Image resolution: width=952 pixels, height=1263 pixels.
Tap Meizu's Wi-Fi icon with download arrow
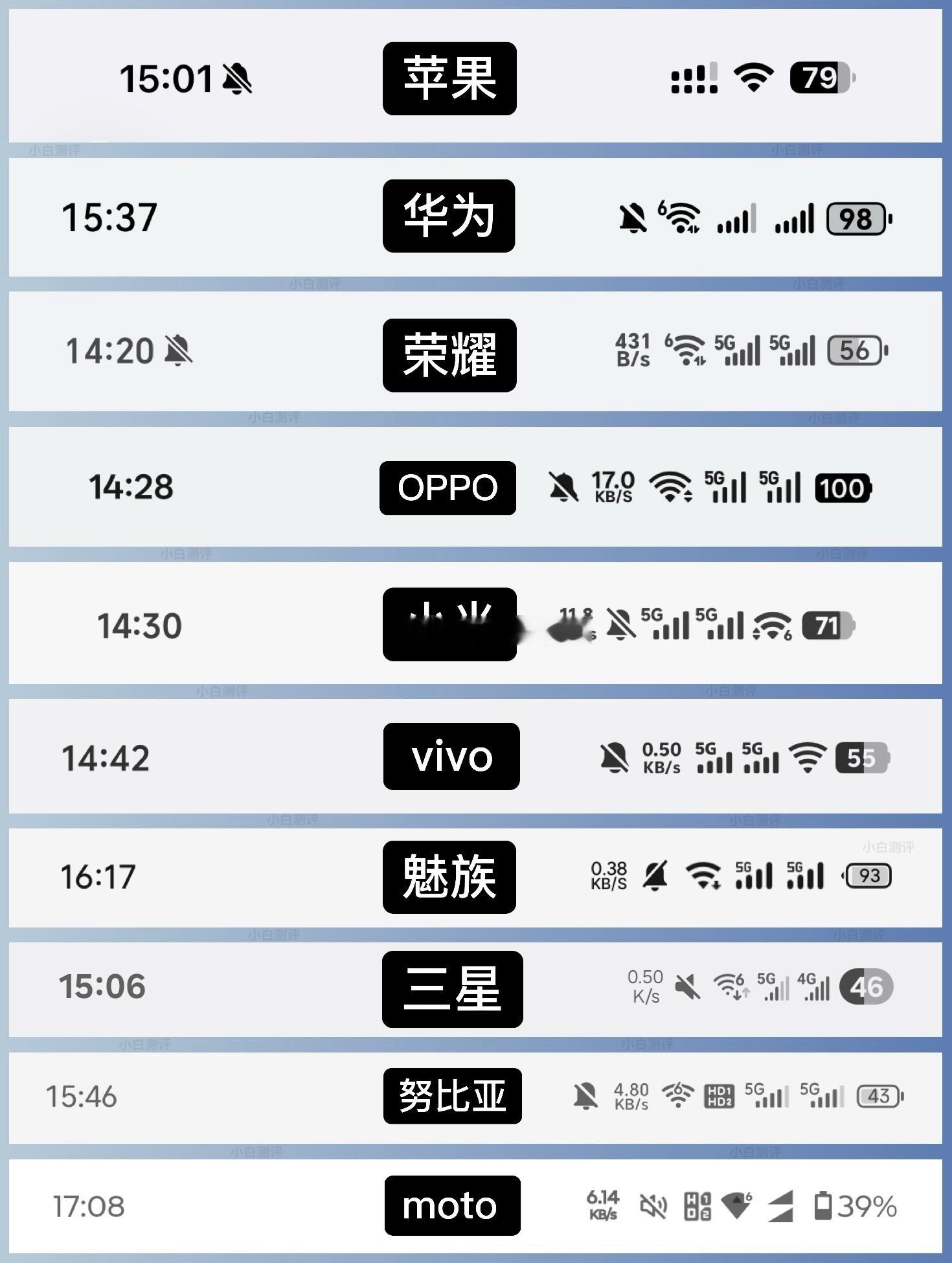tap(703, 874)
